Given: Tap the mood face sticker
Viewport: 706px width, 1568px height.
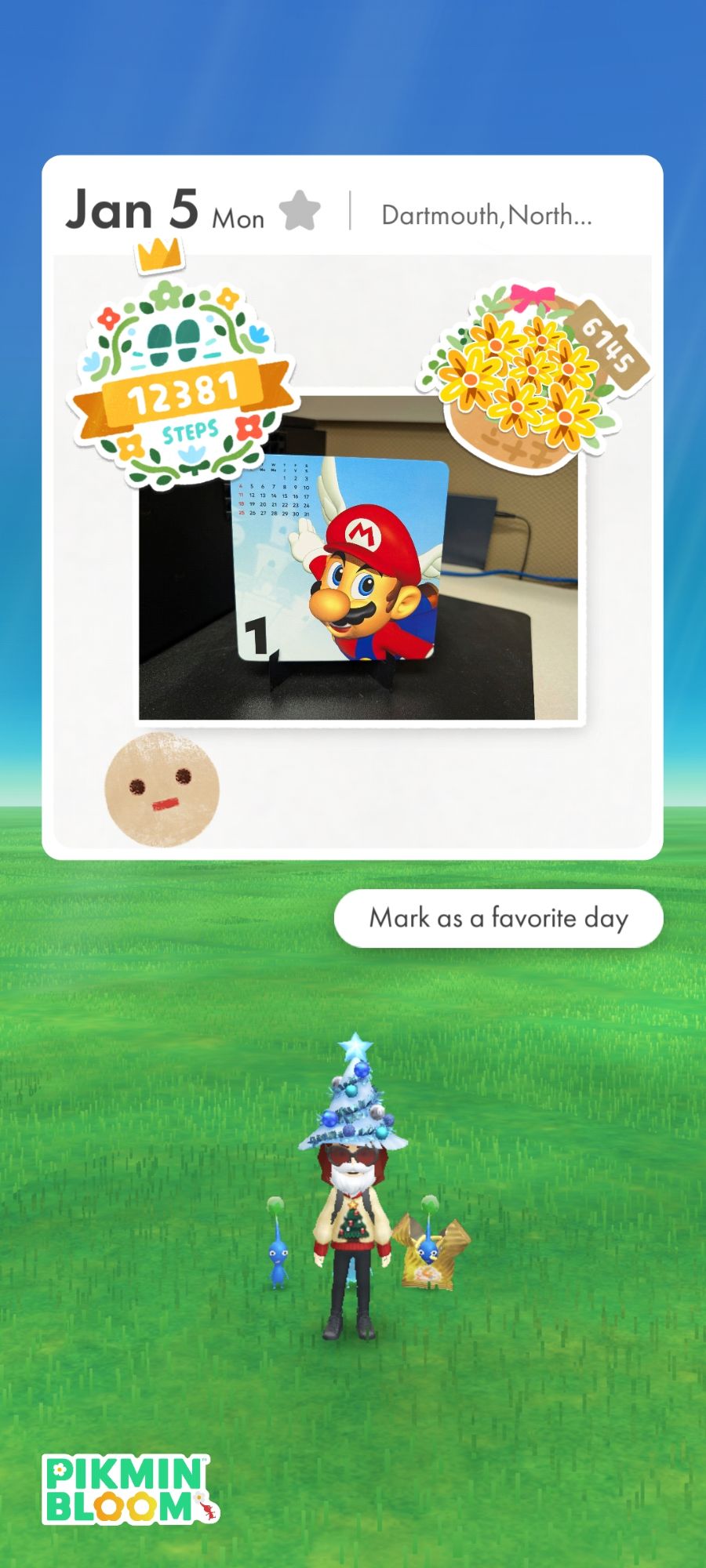Looking at the screenshot, I should (162, 789).
